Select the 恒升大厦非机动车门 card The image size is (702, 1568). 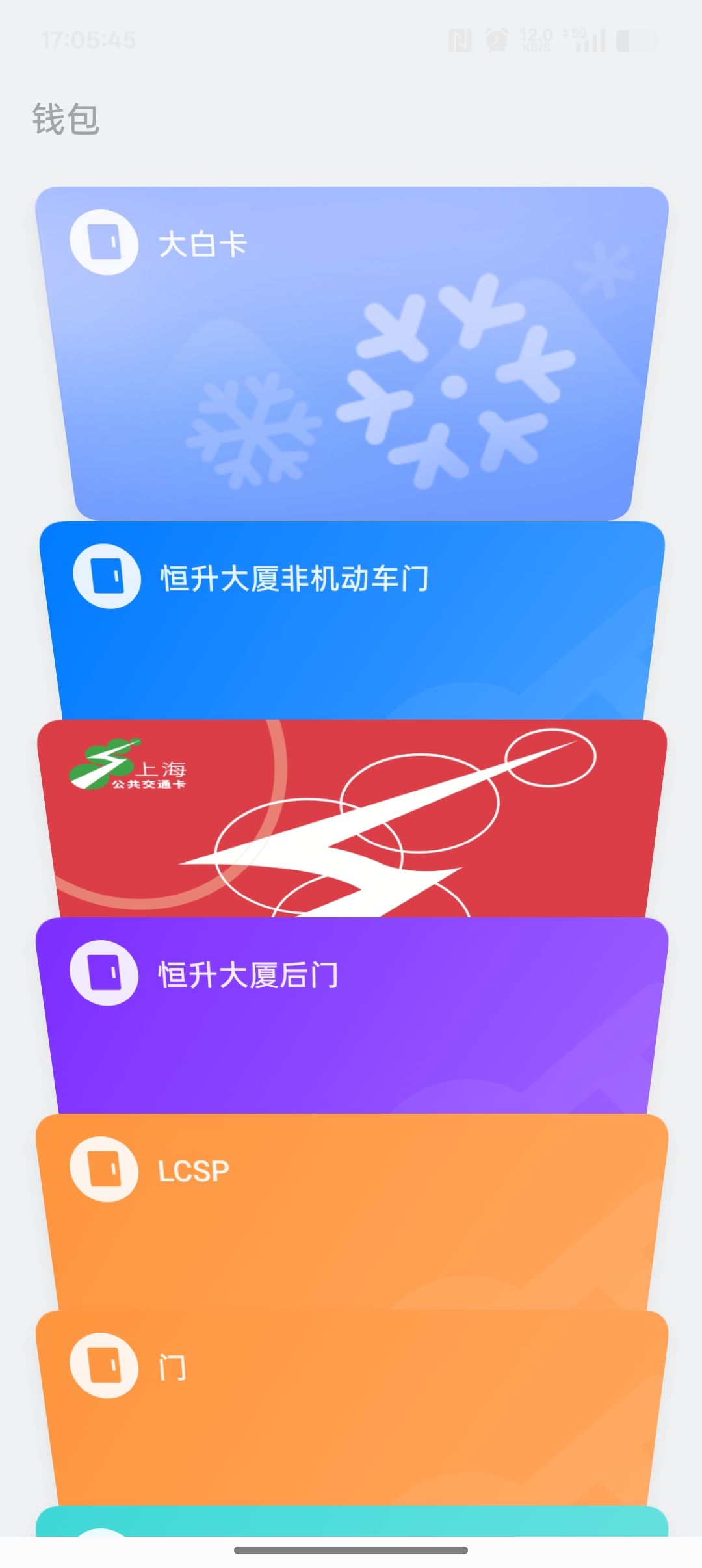point(351,618)
